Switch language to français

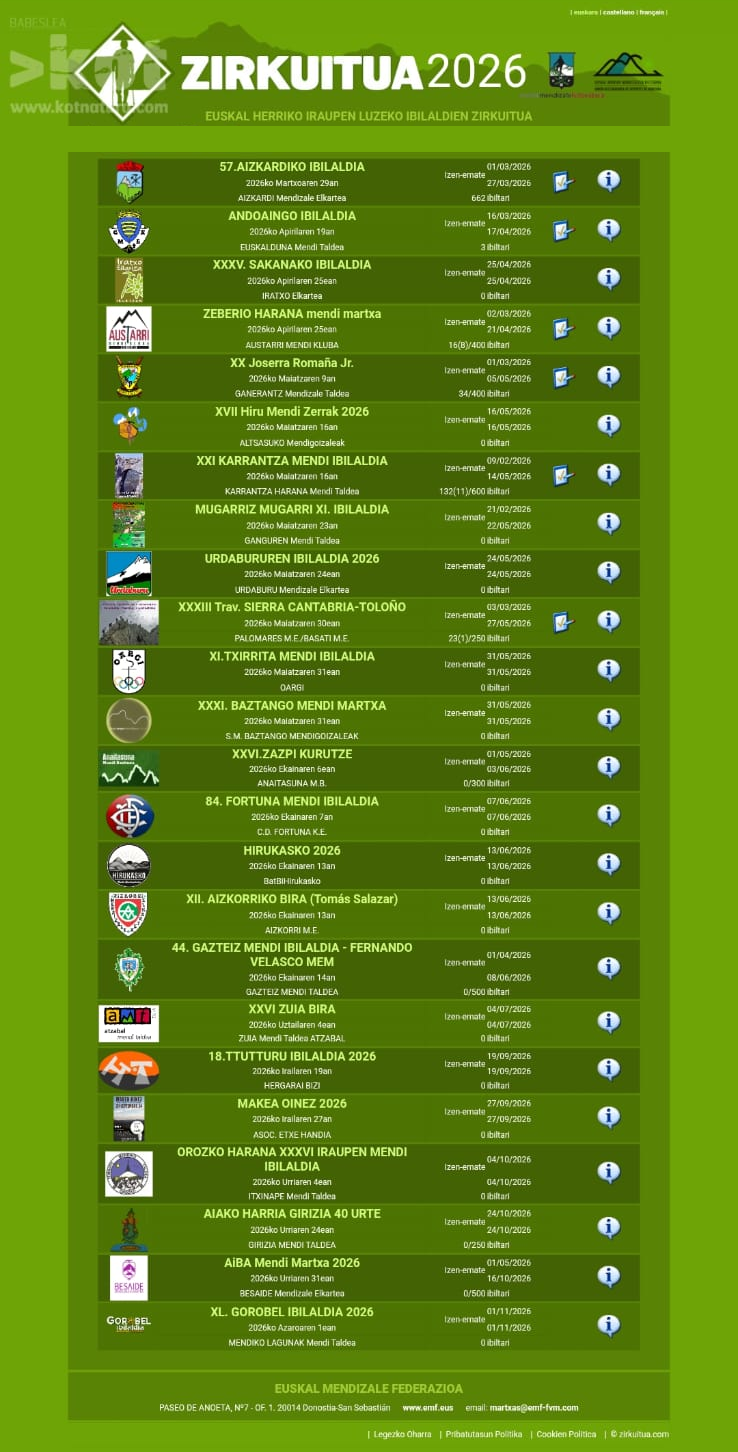tap(651, 13)
